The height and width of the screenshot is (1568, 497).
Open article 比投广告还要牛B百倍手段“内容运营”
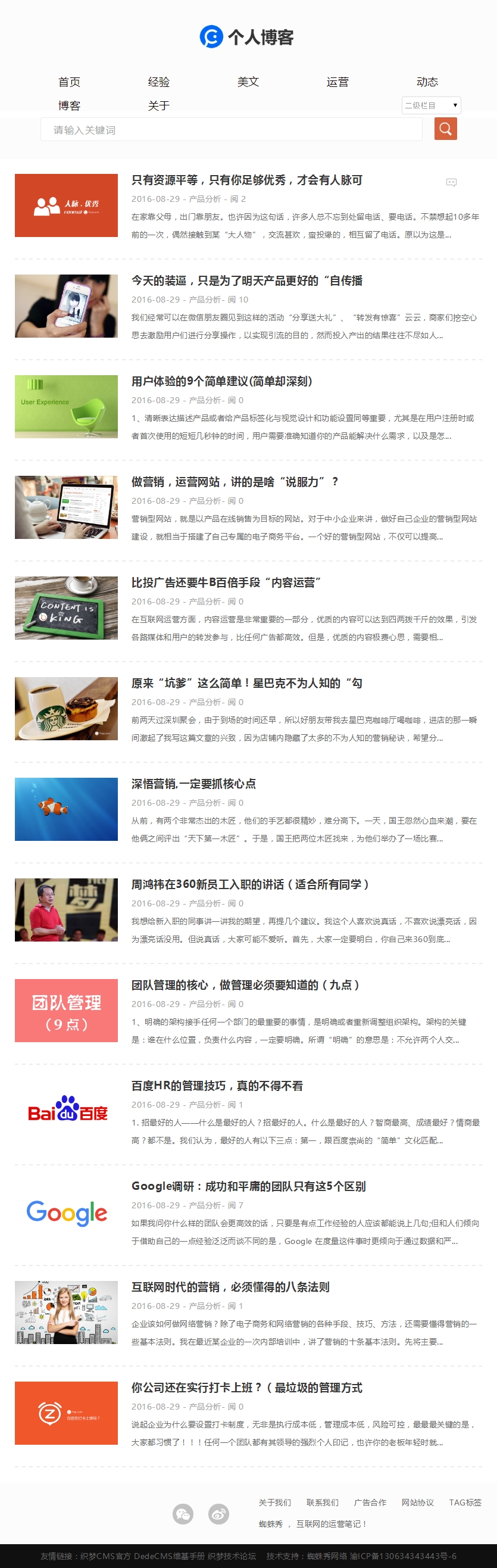226,582
